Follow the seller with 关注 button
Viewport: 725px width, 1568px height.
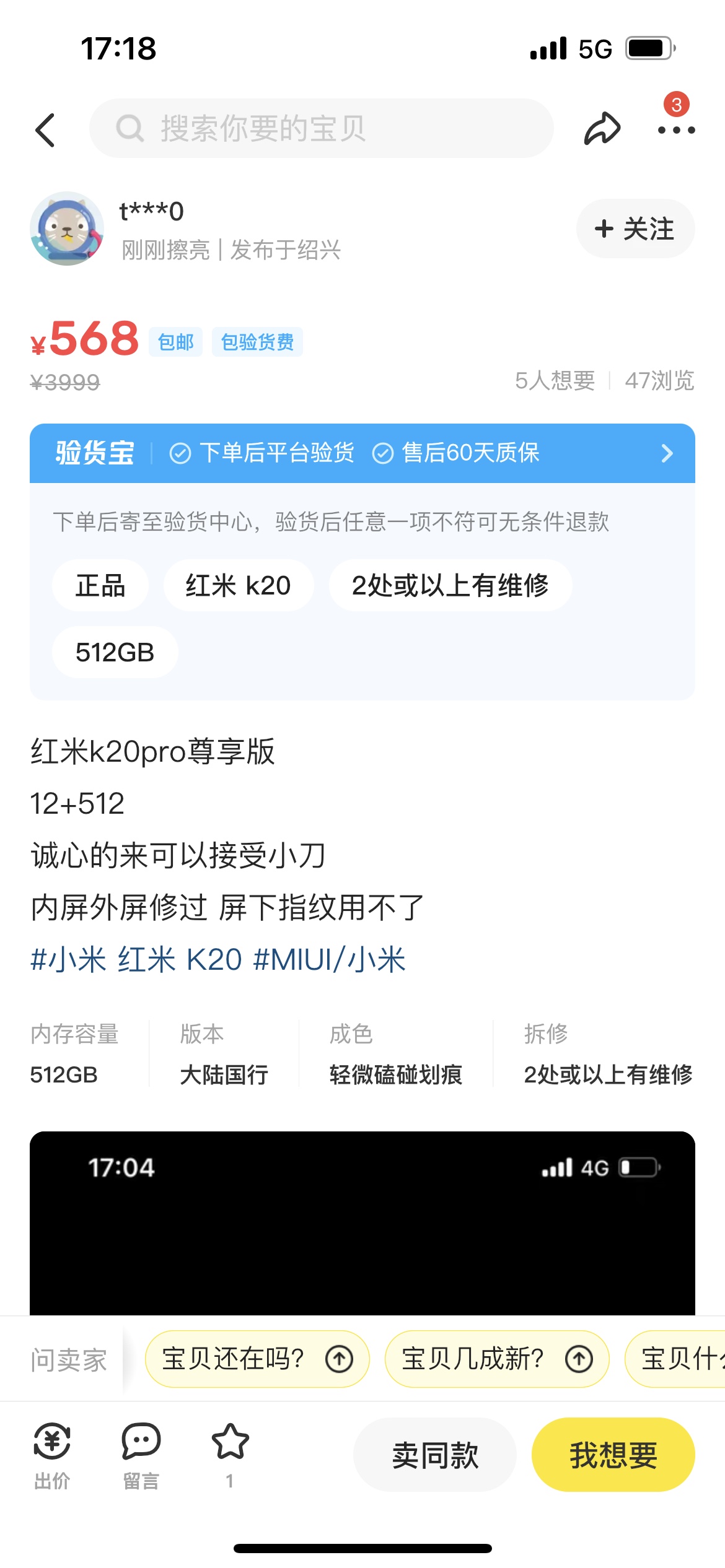[x=635, y=229]
